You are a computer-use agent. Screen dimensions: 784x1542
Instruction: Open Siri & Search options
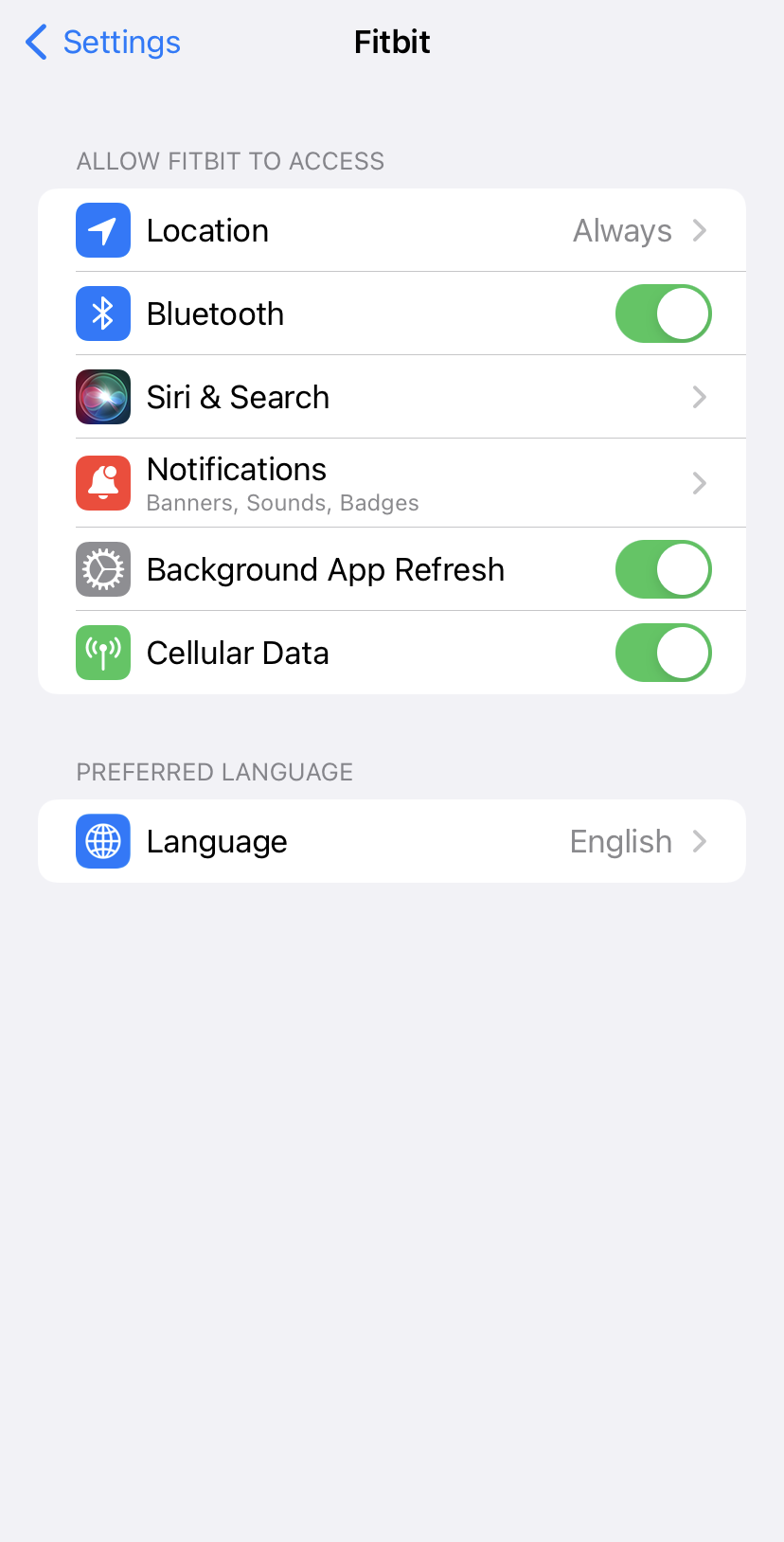pos(392,397)
